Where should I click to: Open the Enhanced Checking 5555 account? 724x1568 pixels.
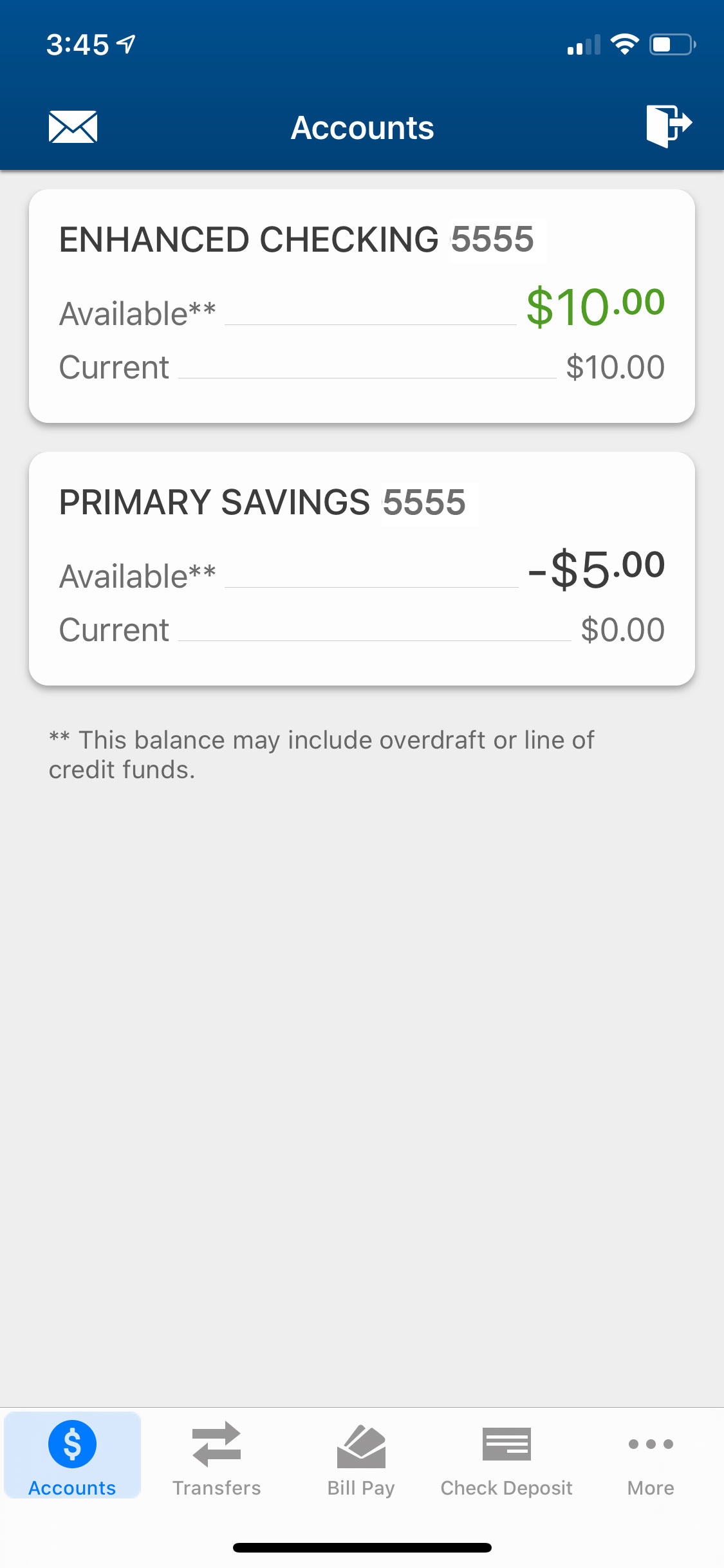[362, 306]
